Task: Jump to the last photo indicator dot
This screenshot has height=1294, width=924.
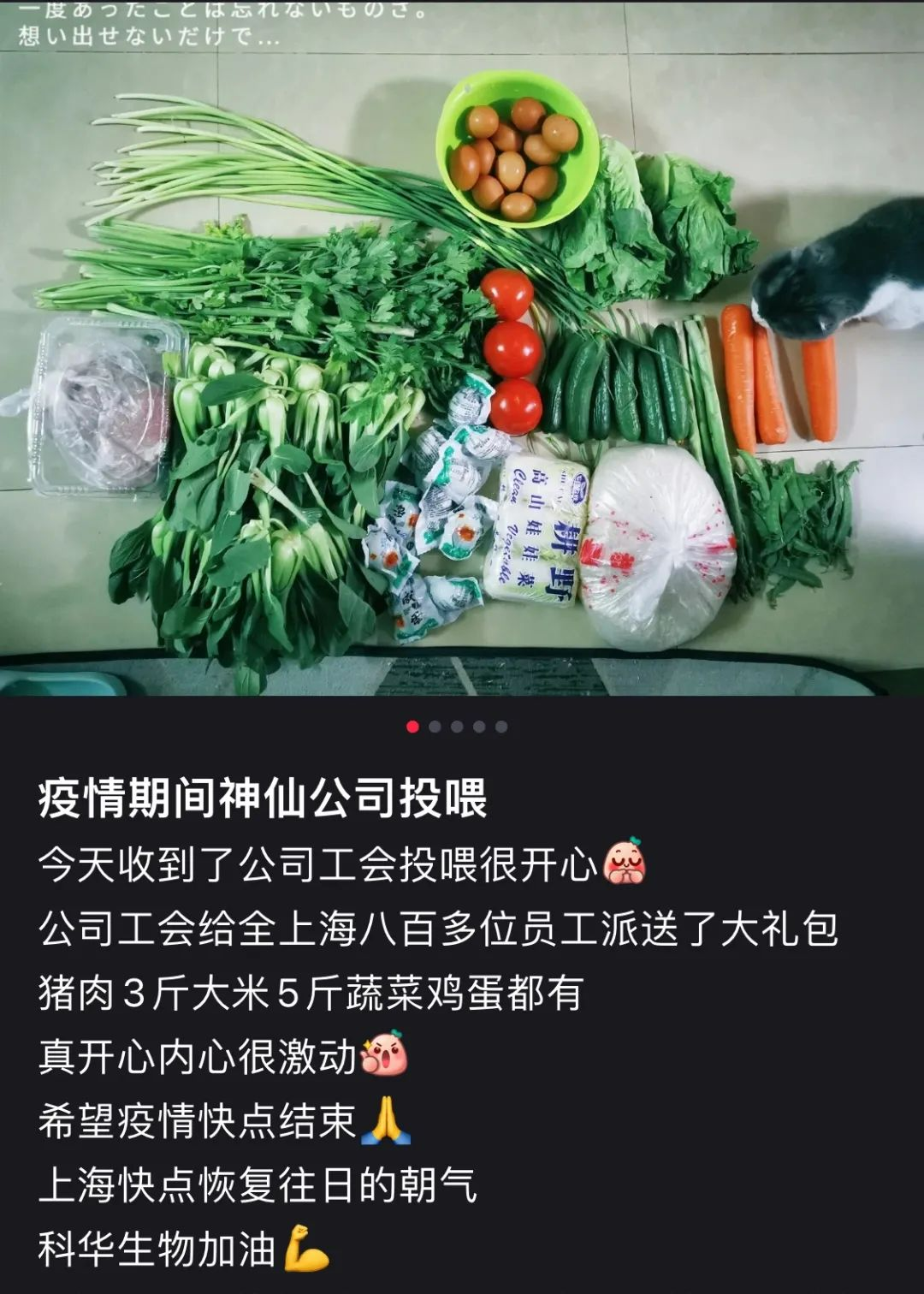Action: pyautogui.click(x=501, y=727)
